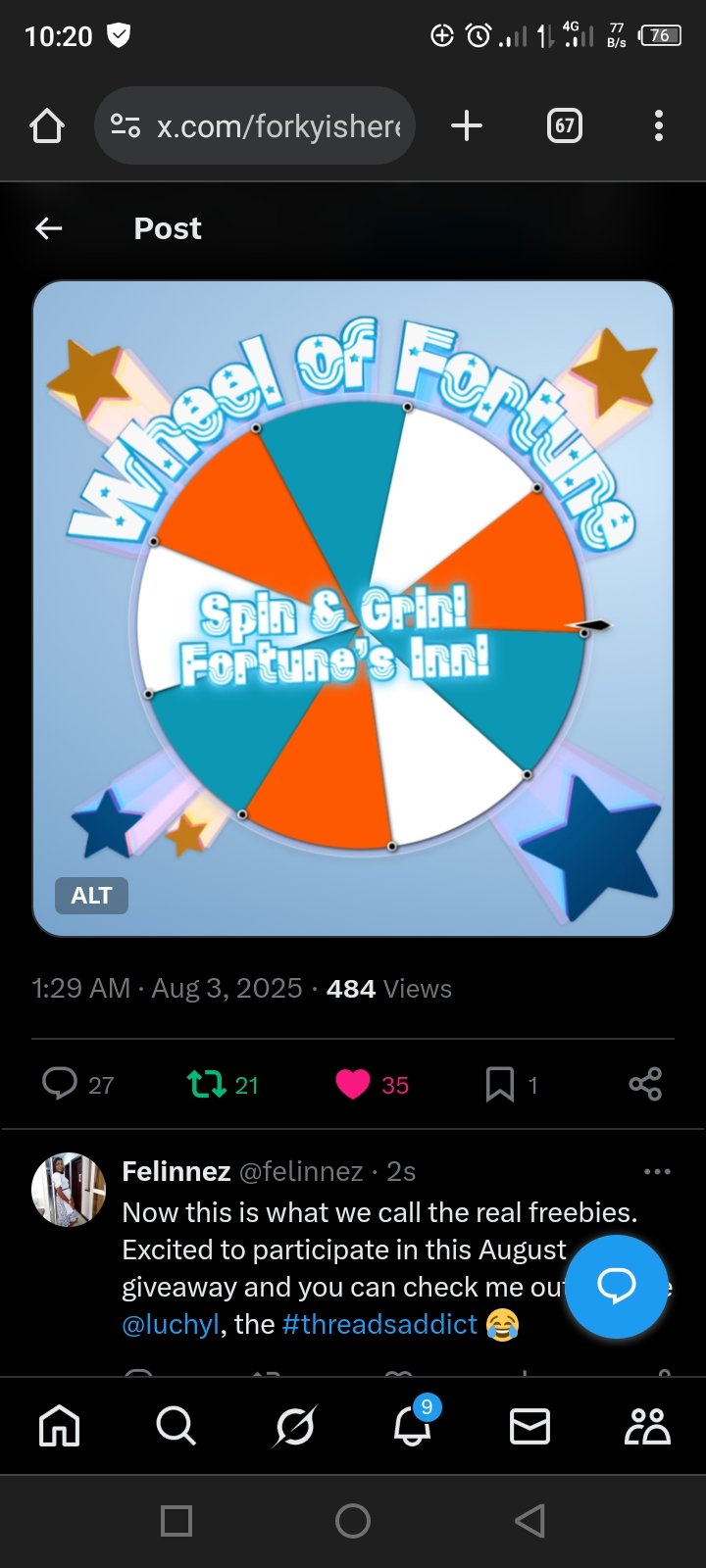Open the @luchyl mention link
This screenshot has height=1568, width=706.
click(171, 1324)
